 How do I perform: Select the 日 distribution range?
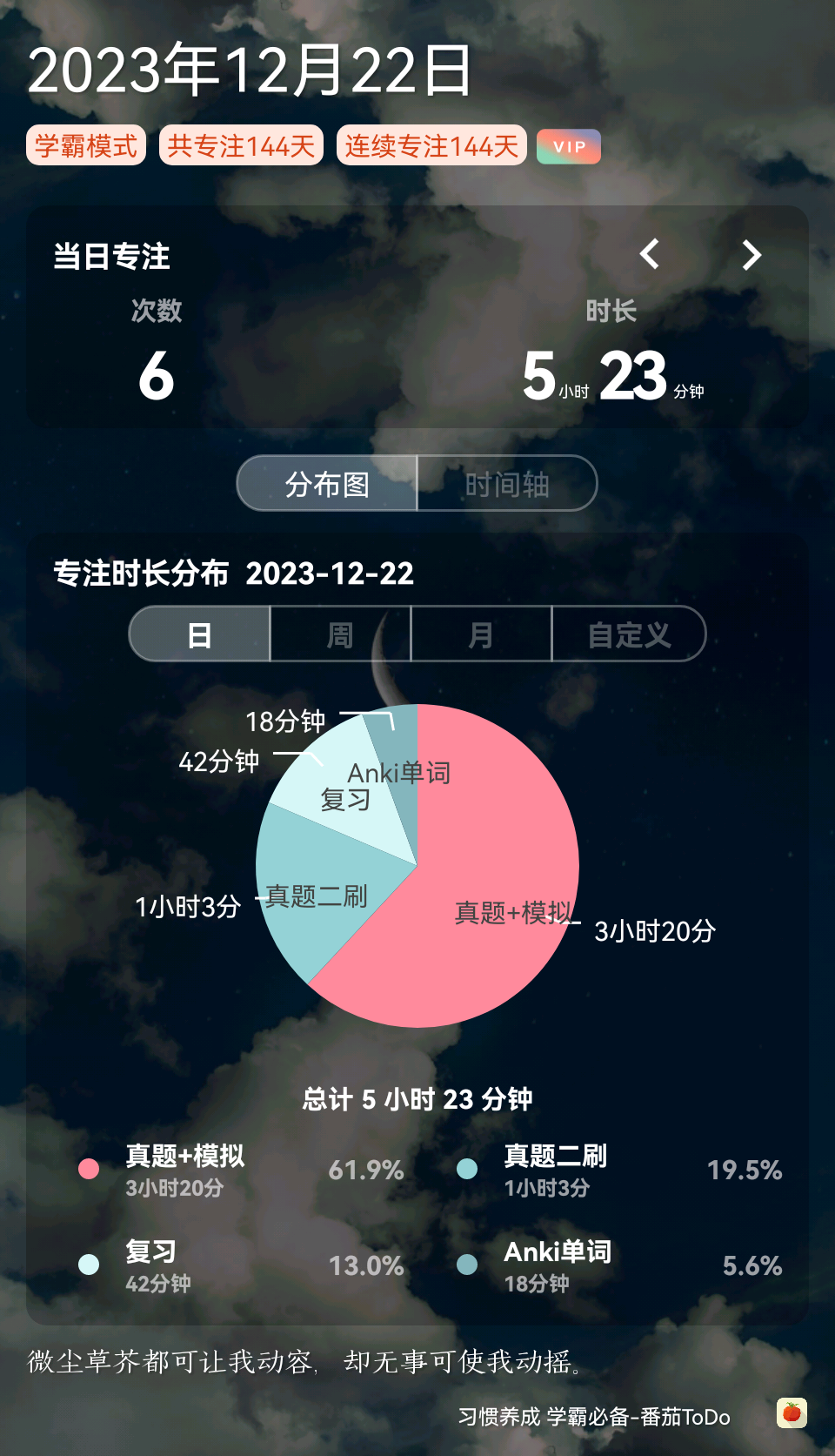[x=200, y=634]
